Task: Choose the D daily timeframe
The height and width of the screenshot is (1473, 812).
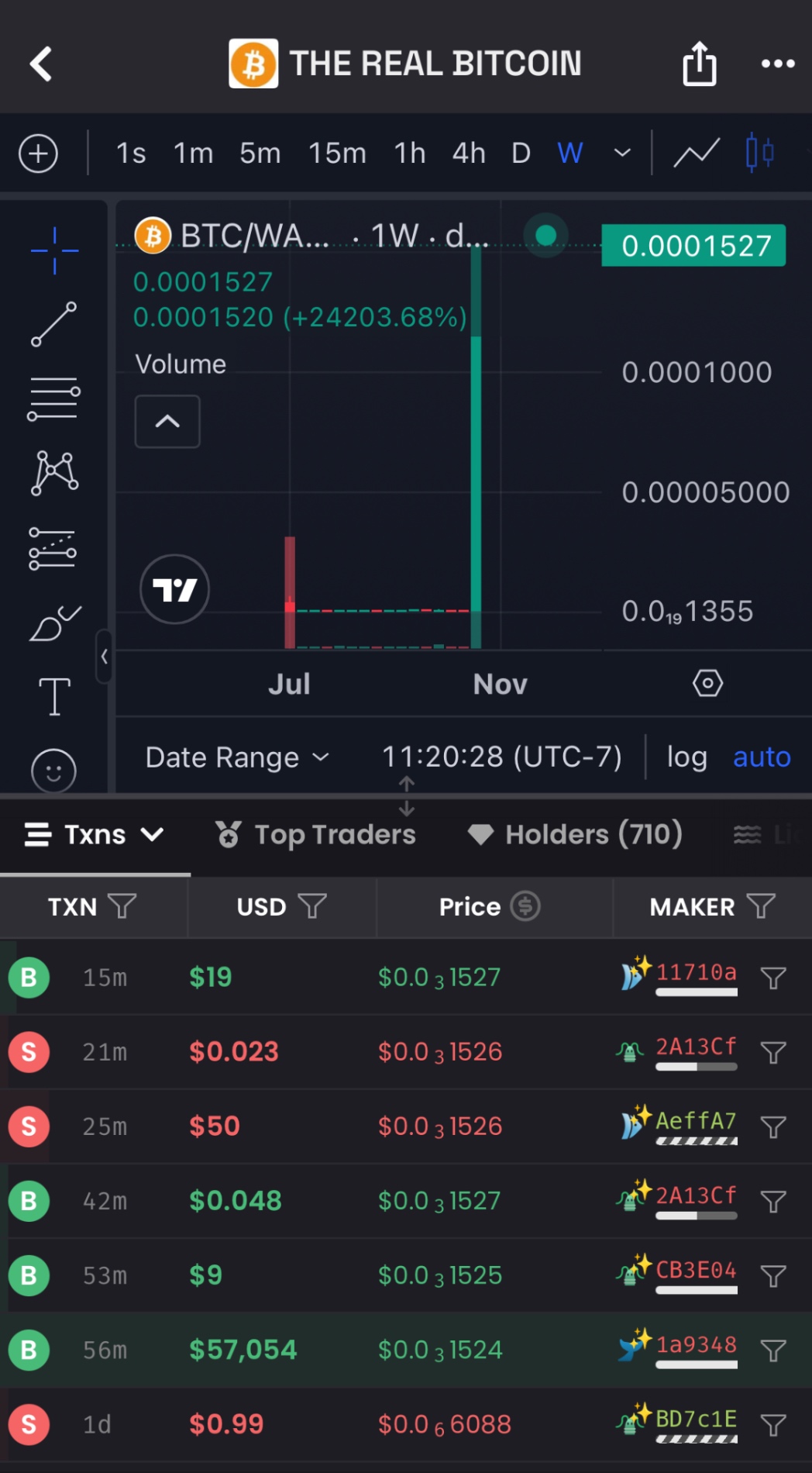Action: pos(521,154)
